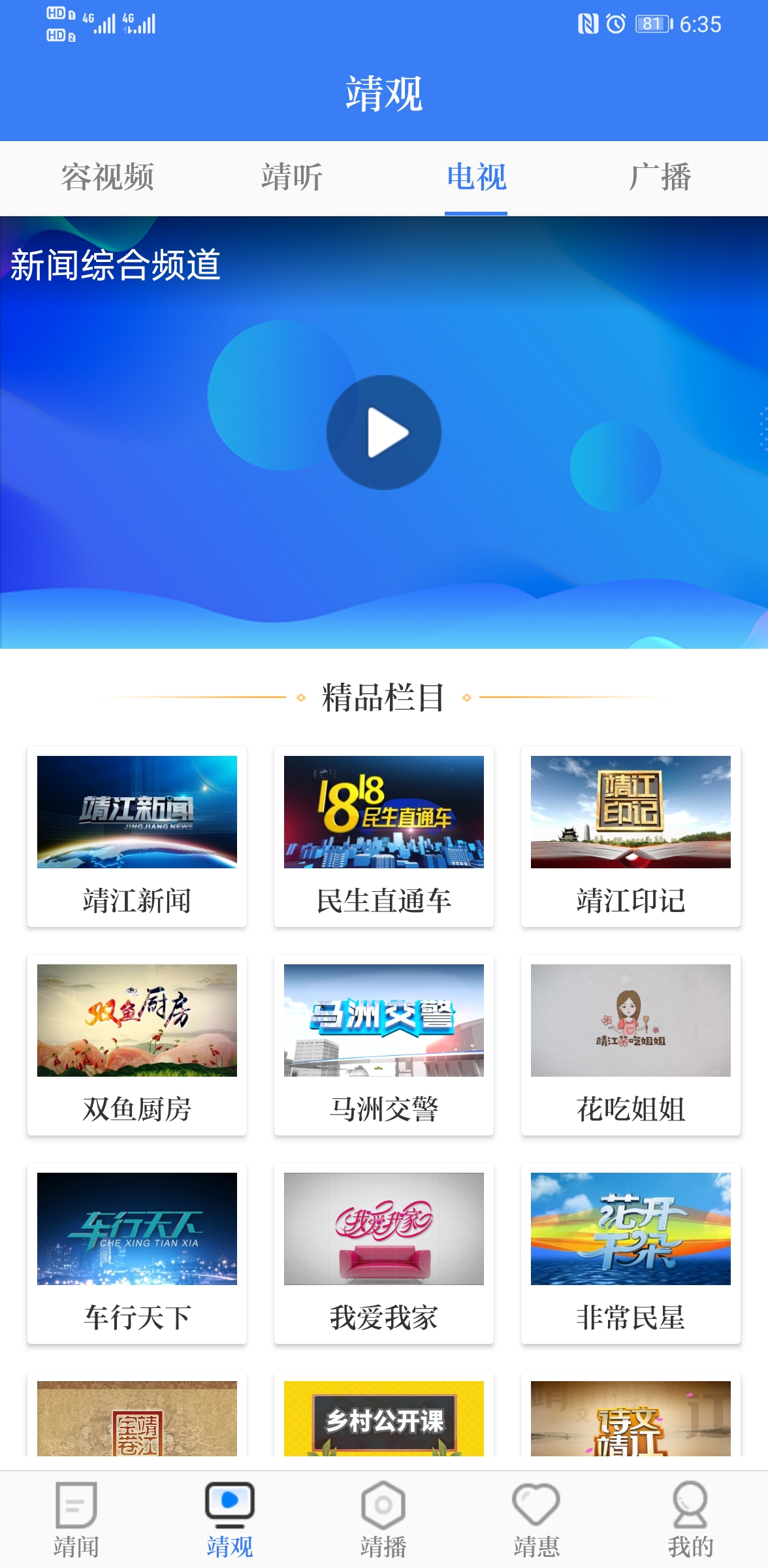This screenshot has height=1568, width=768.
Task: Switch to the 广播 radio tab
Action: pyautogui.click(x=661, y=178)
